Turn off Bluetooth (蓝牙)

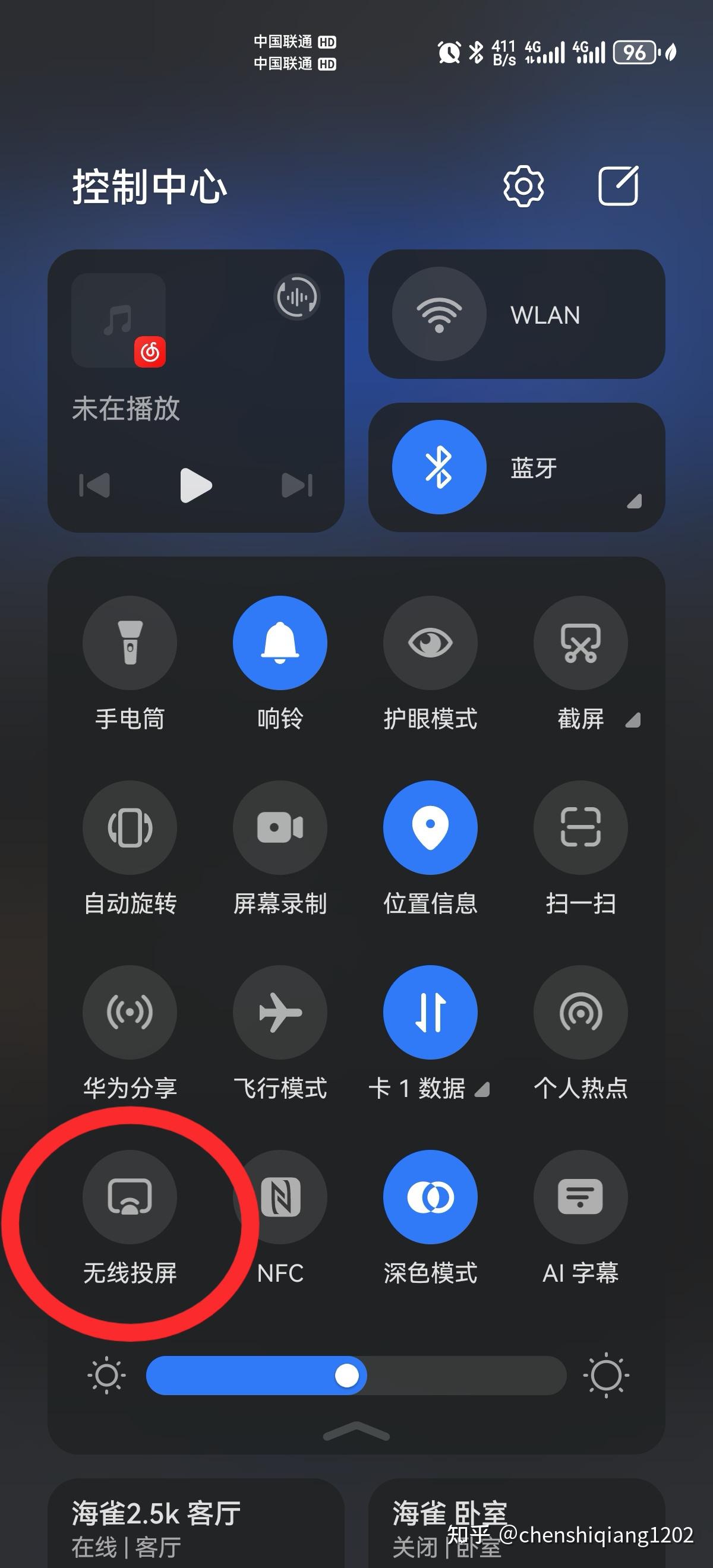pos(439,467)
